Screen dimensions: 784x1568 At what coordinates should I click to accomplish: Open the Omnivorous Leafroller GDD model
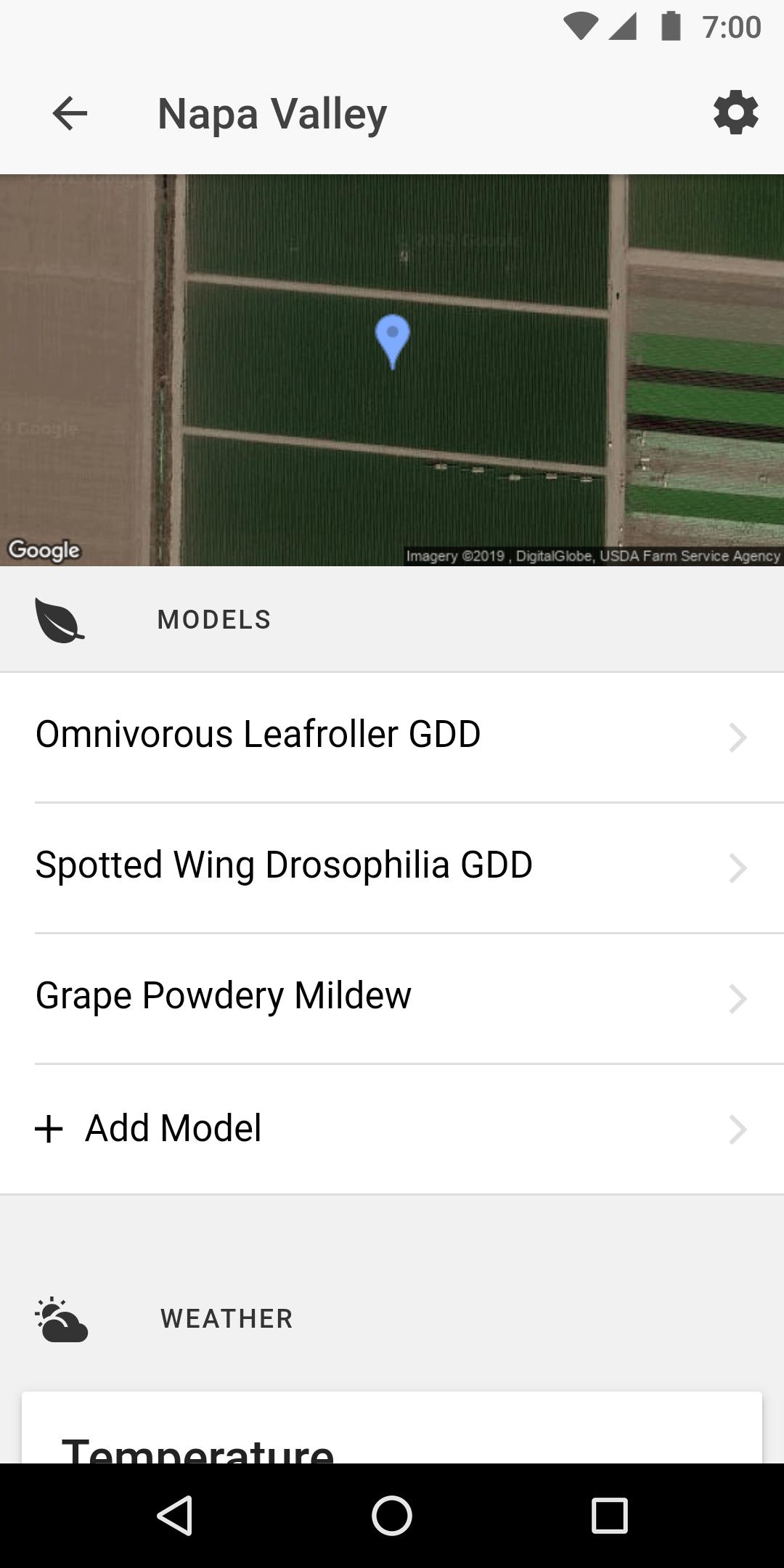tap(392, 735)
